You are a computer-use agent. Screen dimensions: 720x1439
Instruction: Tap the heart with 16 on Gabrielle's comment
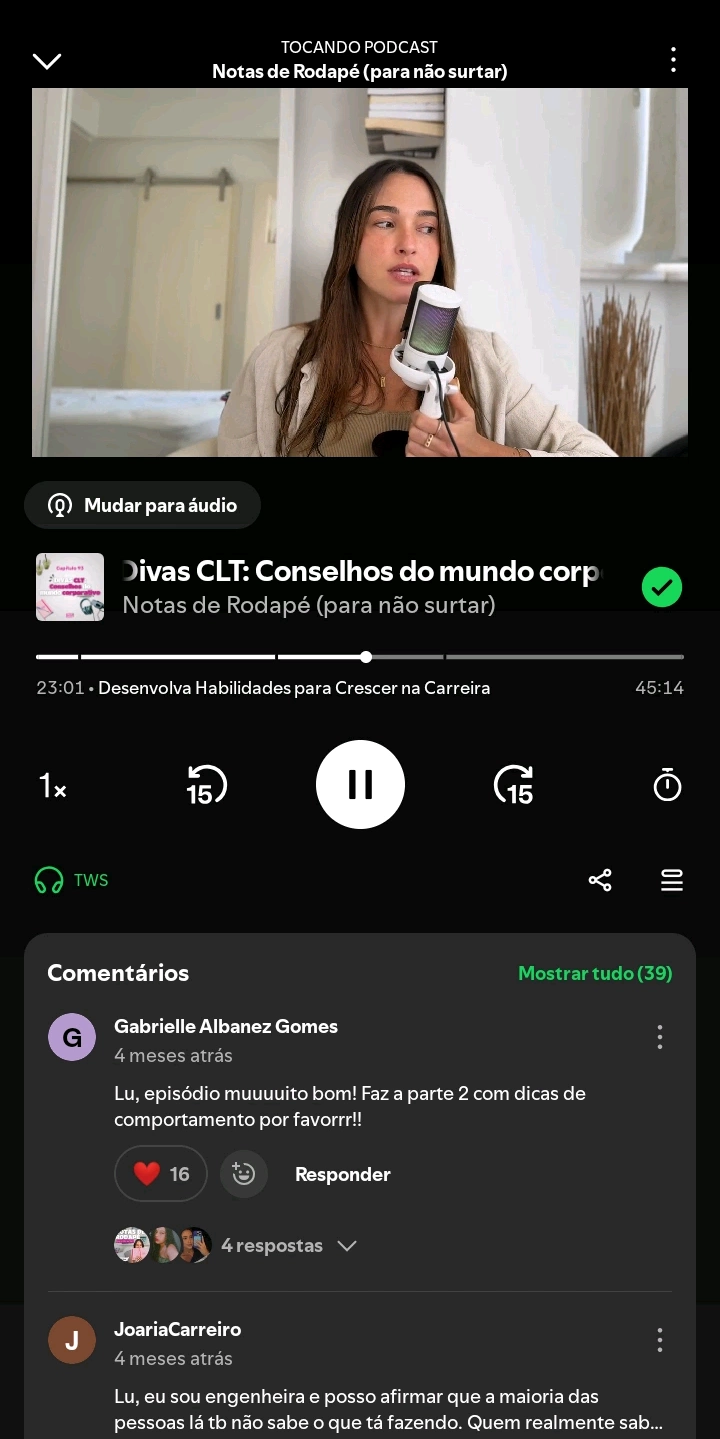tap(160, 1173)
